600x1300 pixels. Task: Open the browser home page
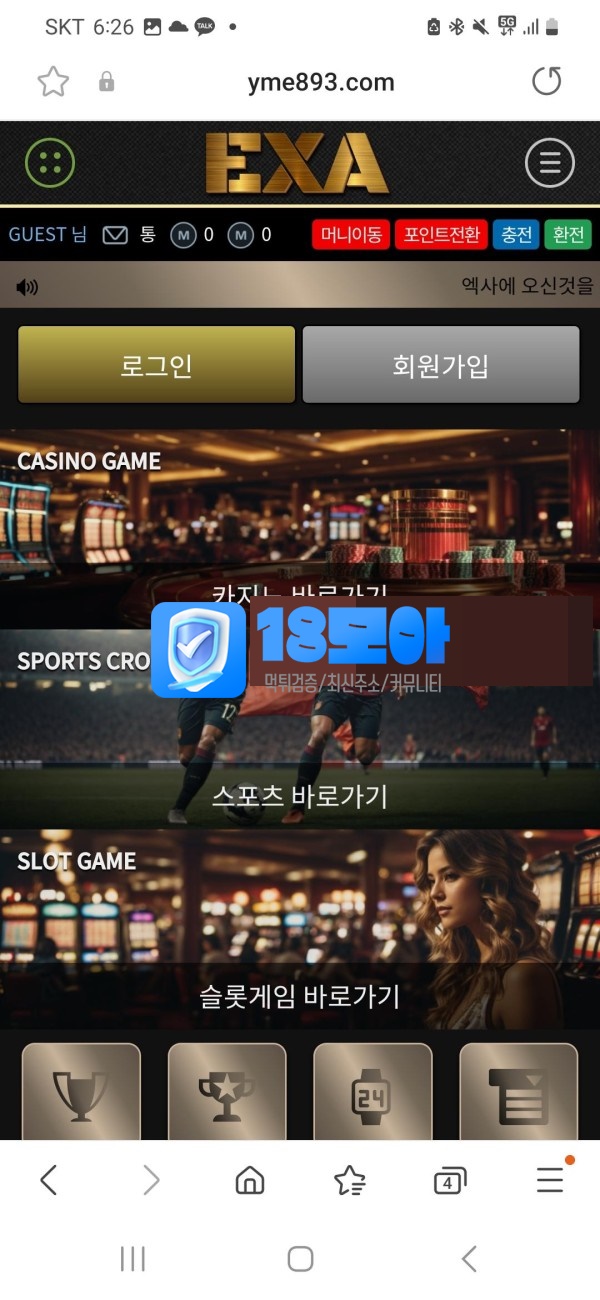click(x=249, y=1181)
